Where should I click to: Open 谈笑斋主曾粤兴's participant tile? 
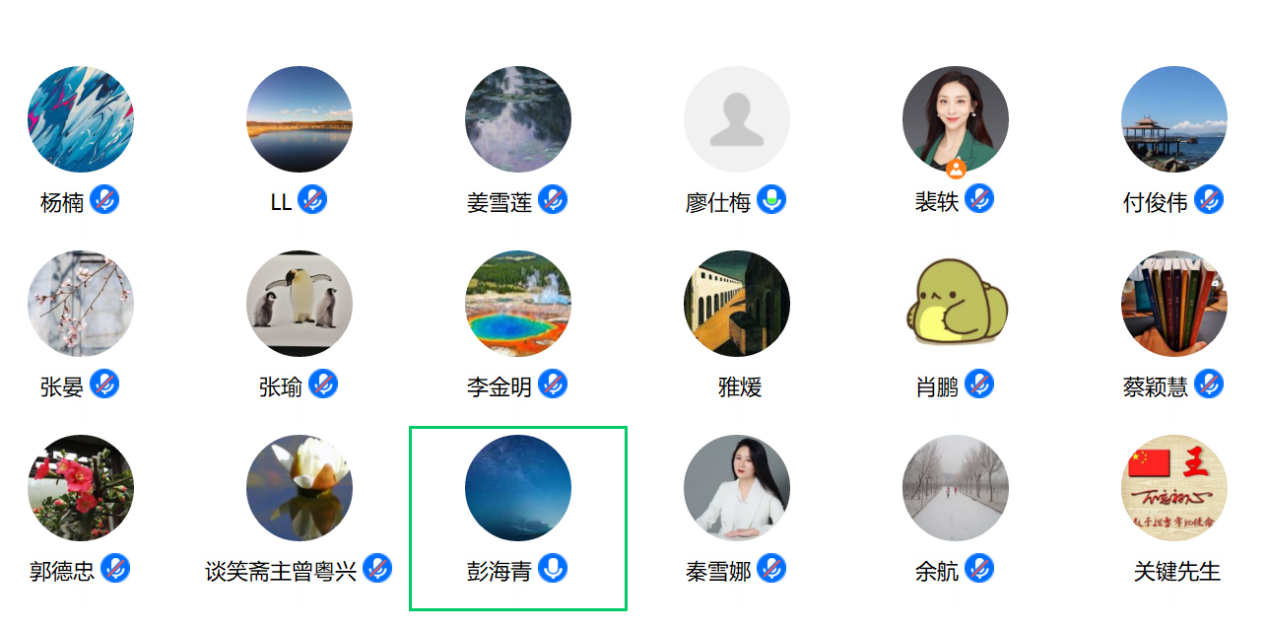click(299, 488)
